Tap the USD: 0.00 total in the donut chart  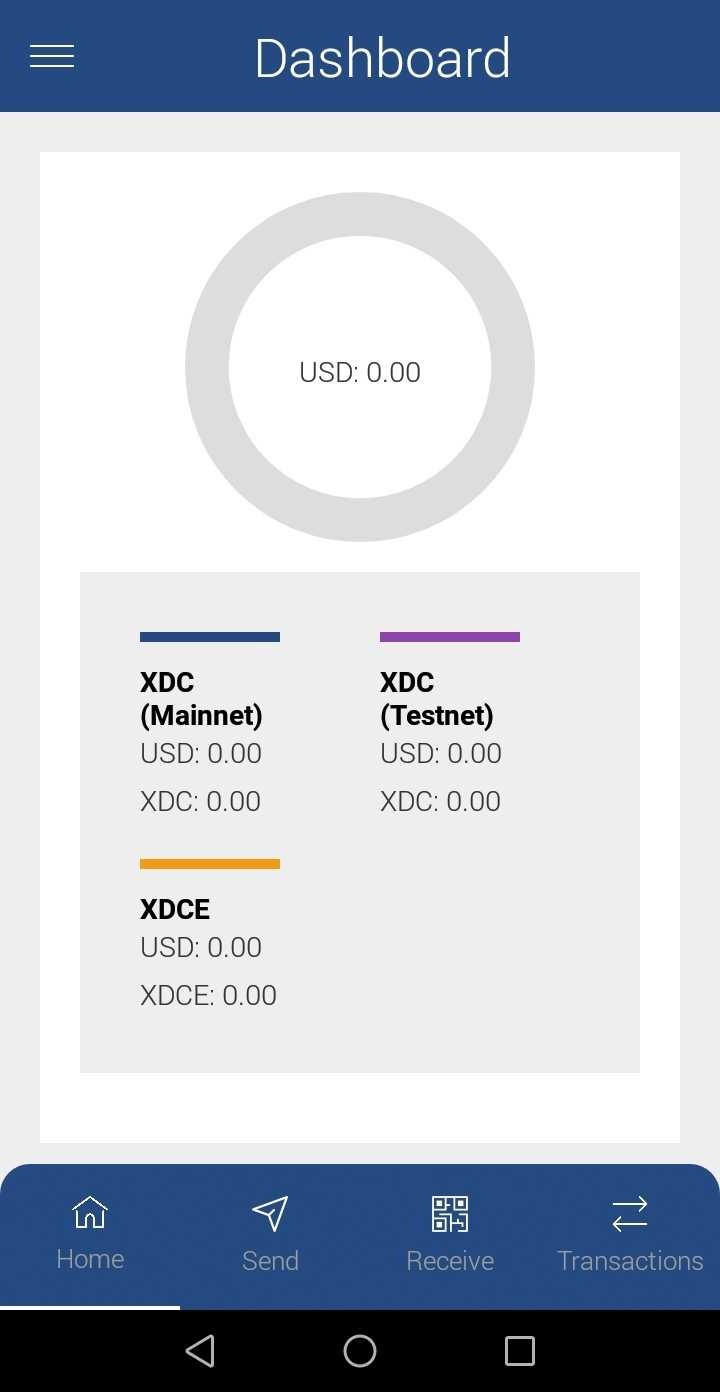360,371
